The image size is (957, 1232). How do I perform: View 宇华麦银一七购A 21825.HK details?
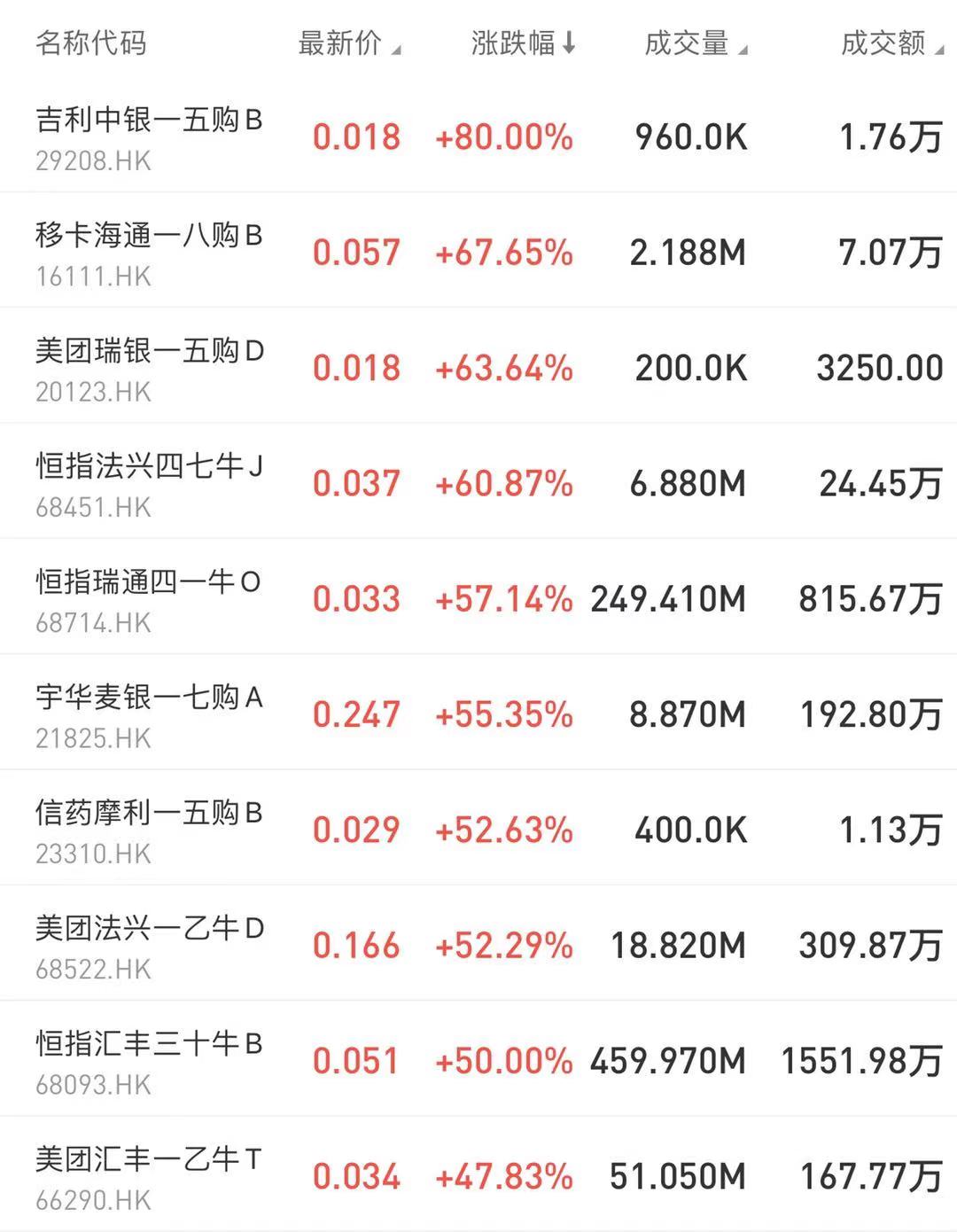[x=149, y=715]
